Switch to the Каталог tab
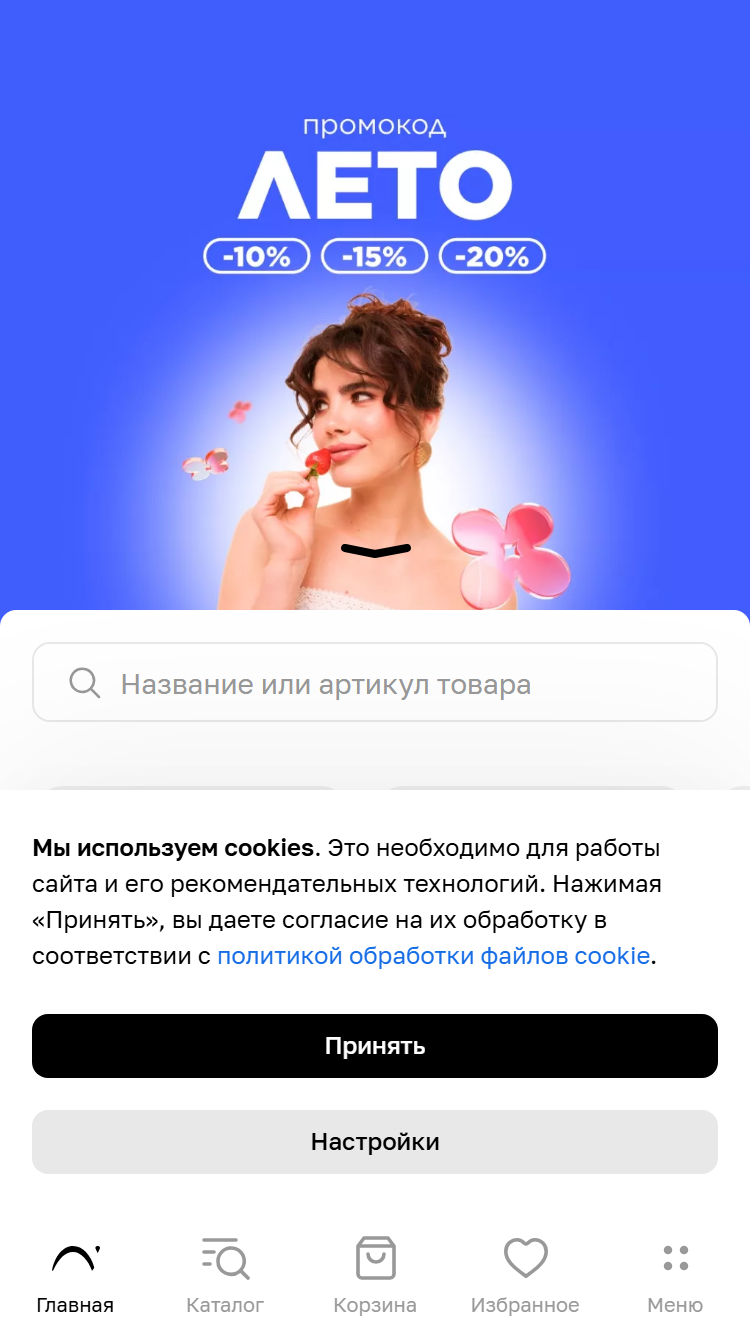This screenshot has height=1334, width=750. (225, 1276)
